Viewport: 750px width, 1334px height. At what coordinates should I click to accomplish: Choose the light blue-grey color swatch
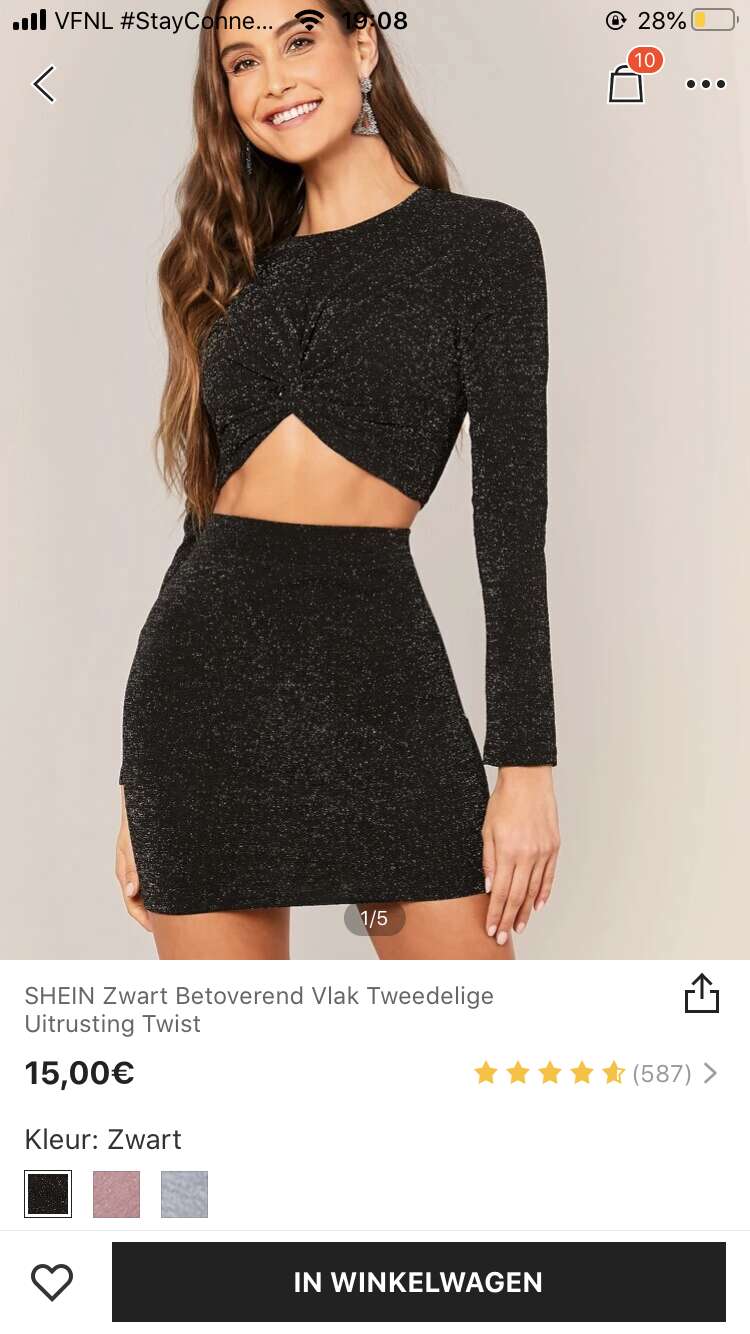pyautogui.click(x=184, y=1194)
